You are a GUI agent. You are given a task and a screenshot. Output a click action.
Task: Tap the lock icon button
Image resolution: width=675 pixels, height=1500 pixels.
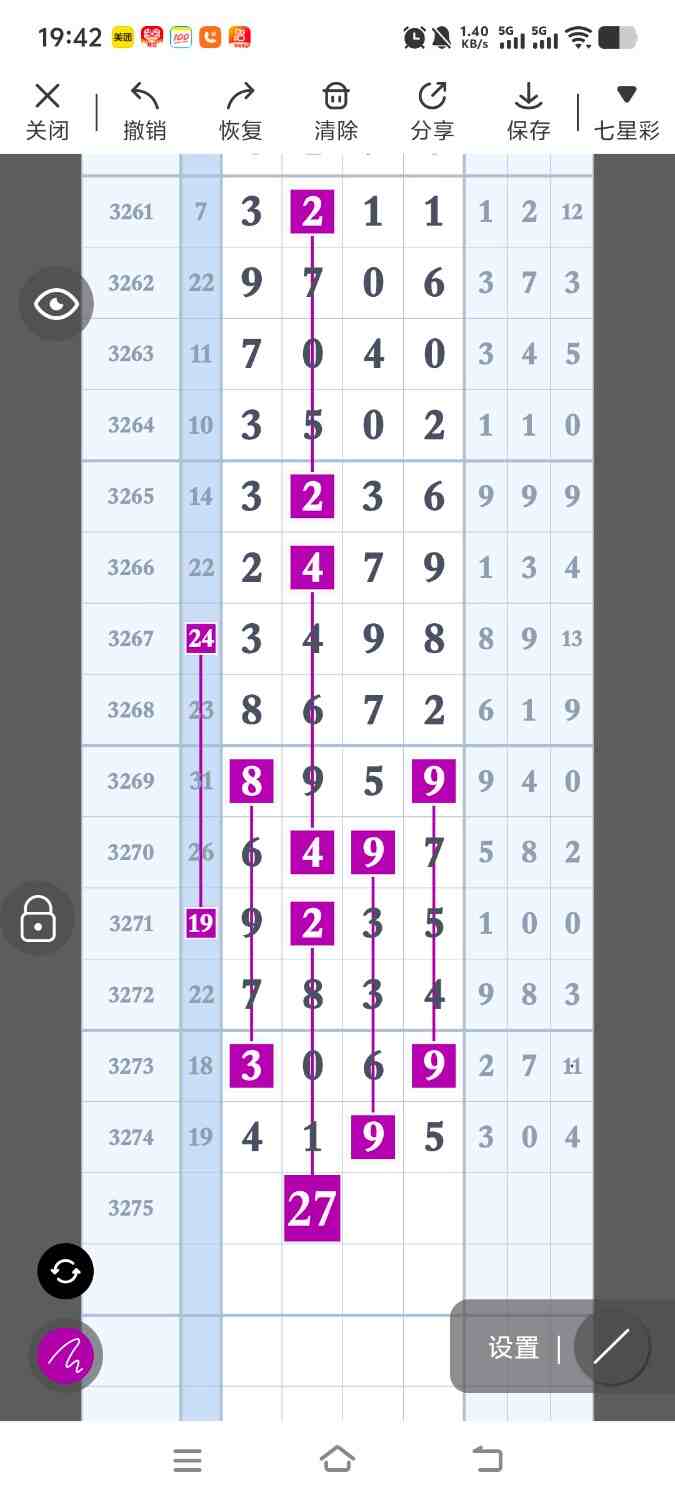pyautogui.click(x=38, y=919)
